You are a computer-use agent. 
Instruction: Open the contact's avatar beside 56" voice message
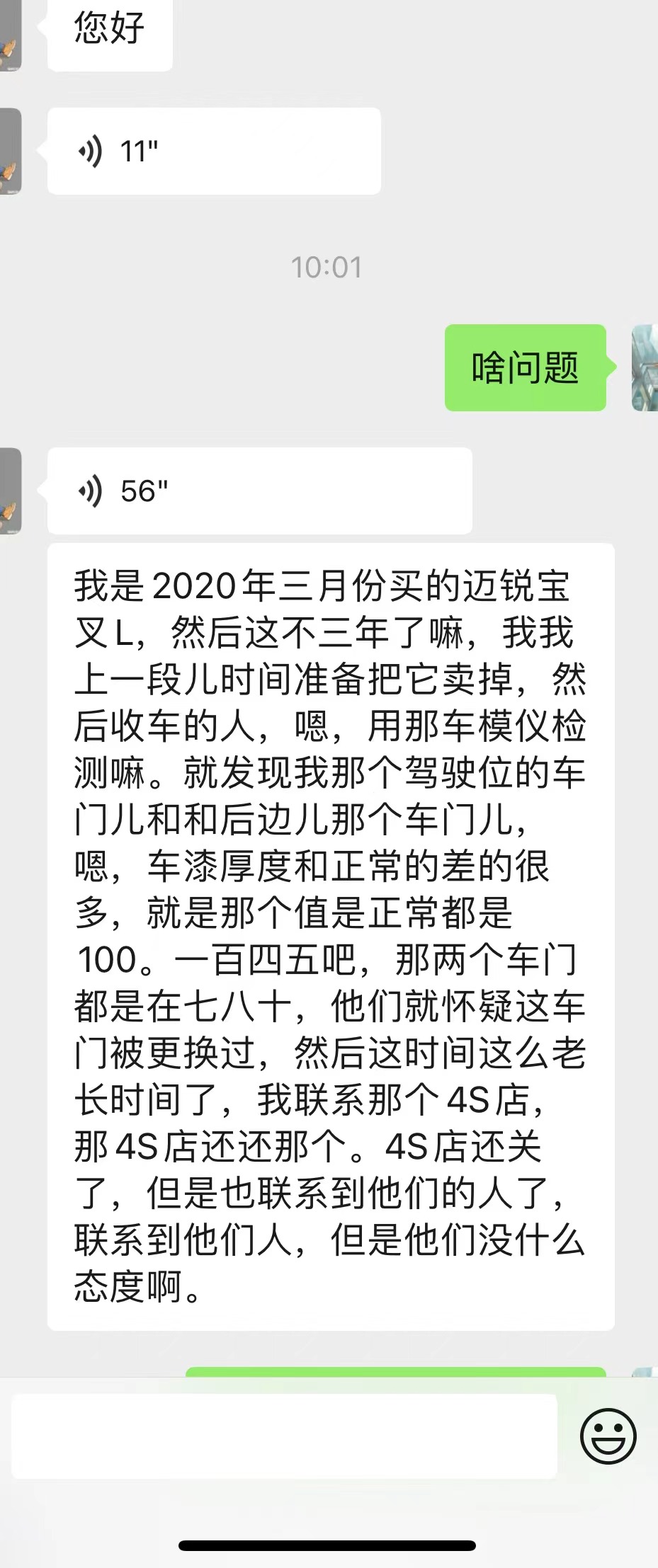click(11, 491)
